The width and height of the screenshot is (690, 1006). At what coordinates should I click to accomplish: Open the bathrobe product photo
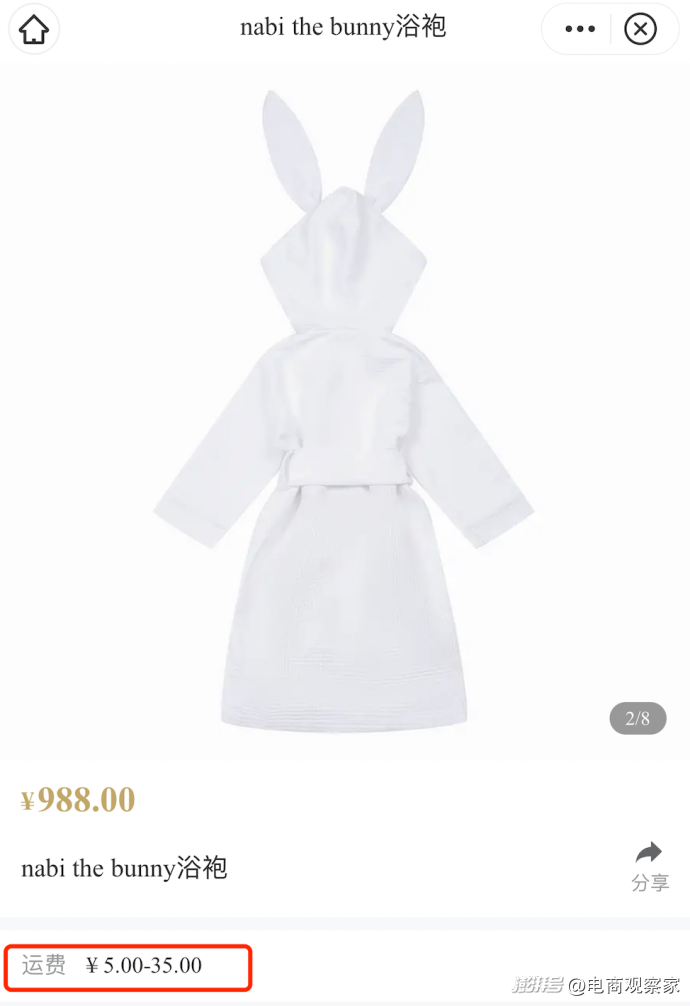click(343, 410)
